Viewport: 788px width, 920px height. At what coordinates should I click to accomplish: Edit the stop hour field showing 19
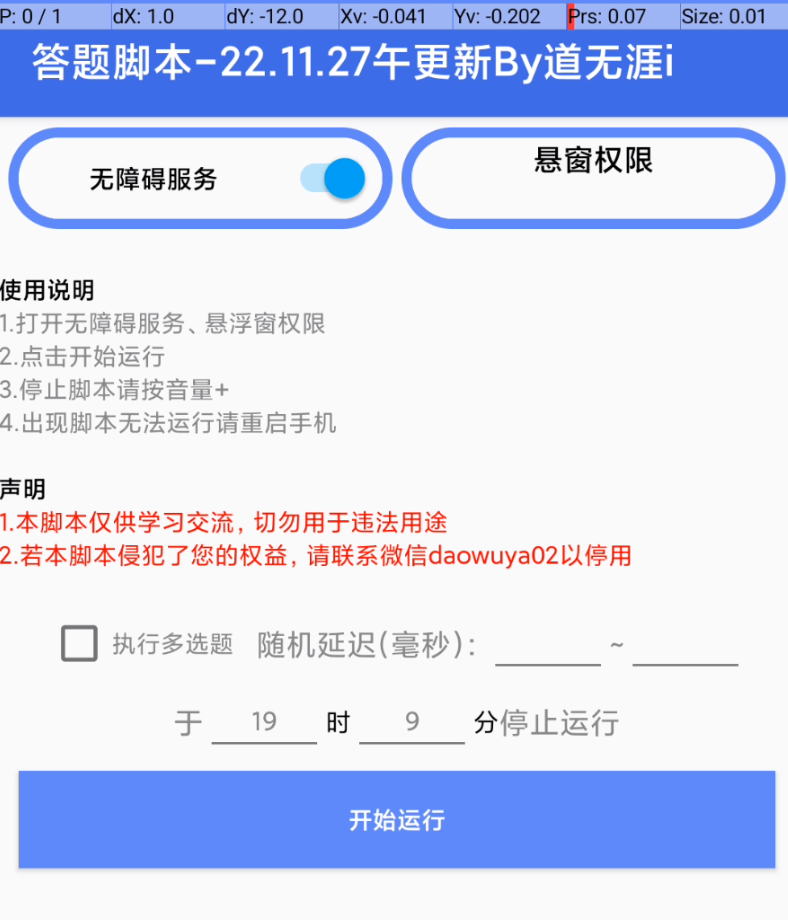pyautogui.click(x=264, y=722)
